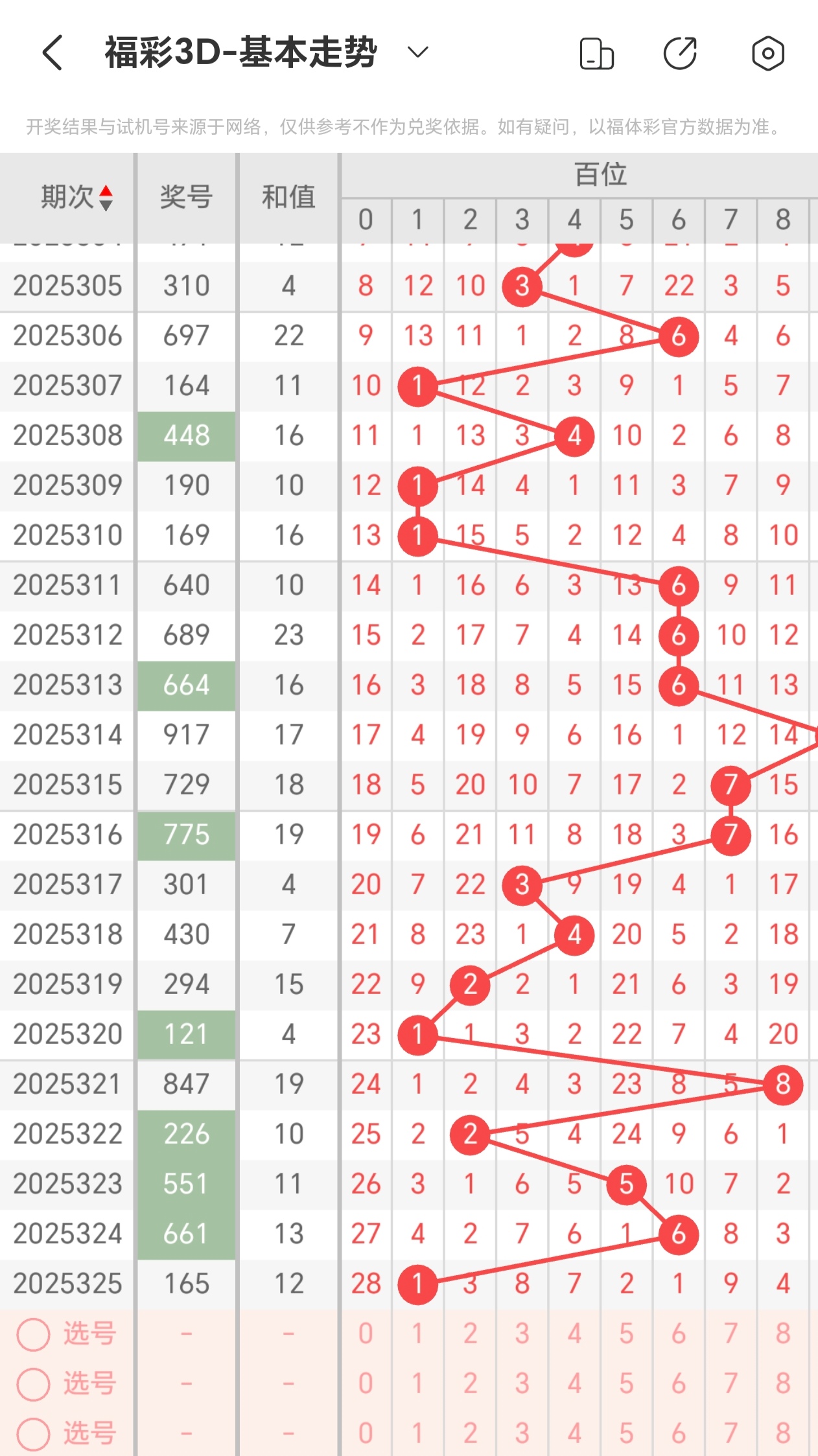
Task: Switch screen orientation with the rotate icon
Action: pos(596,53)
